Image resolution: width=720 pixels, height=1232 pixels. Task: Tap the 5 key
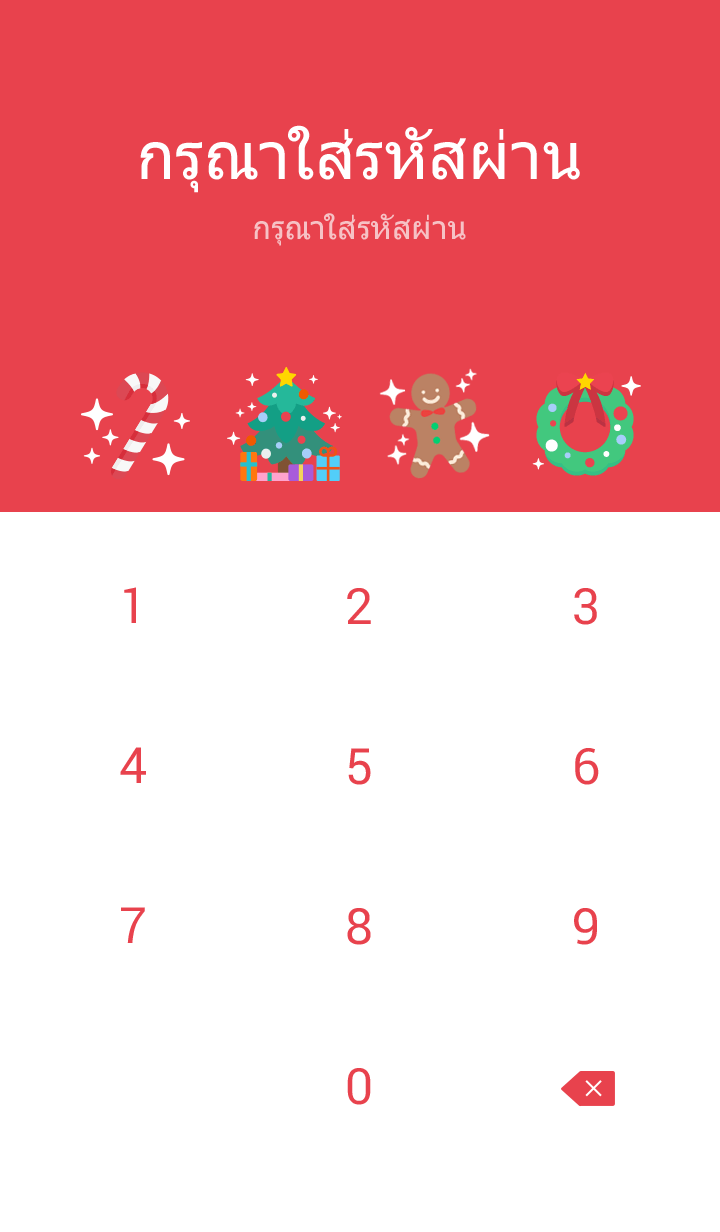pos(359,767)
